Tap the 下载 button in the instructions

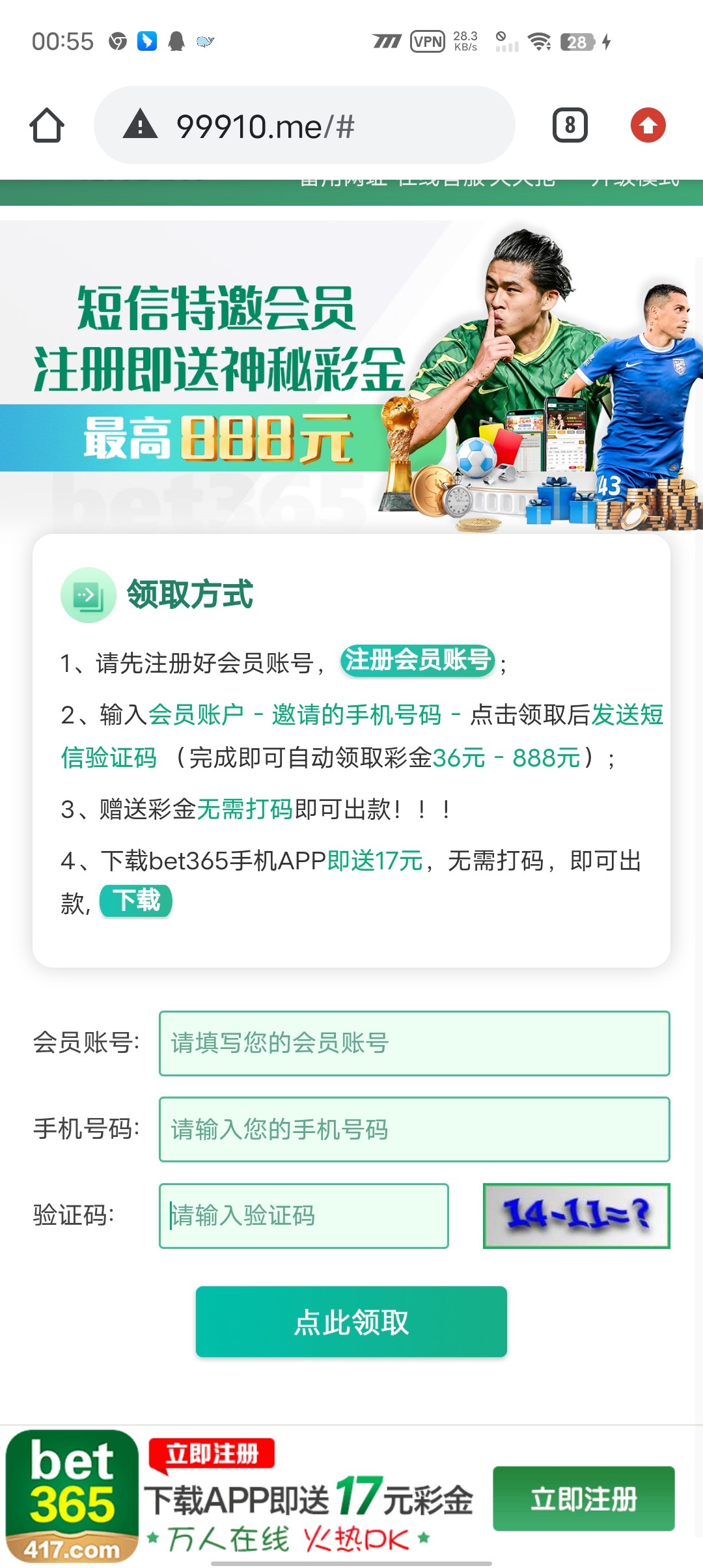coord(135,901)
